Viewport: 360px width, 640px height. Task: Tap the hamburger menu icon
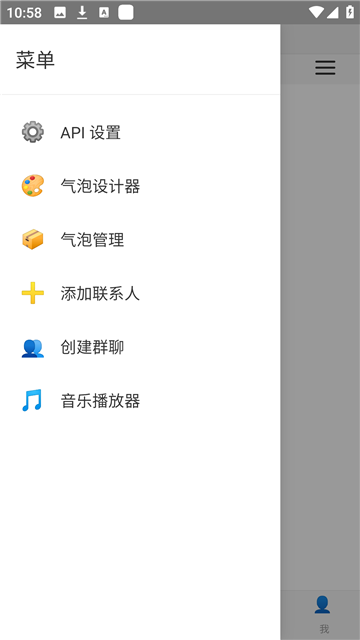[325, 68]
